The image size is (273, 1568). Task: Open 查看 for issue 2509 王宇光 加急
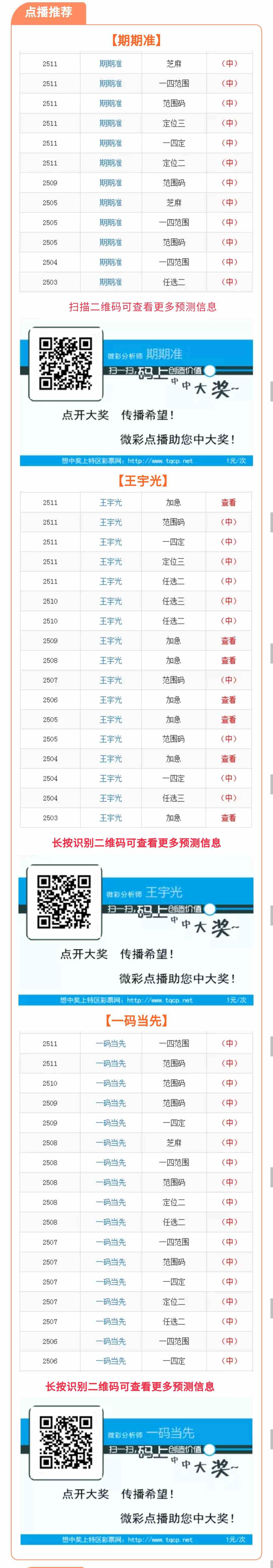tap(229, 640)
